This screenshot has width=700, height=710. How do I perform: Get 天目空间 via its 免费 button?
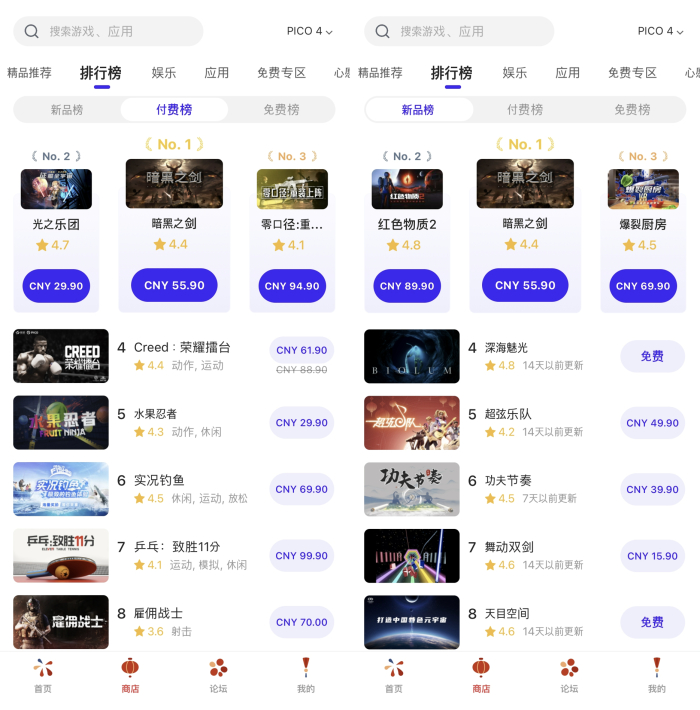coord(652,622)
